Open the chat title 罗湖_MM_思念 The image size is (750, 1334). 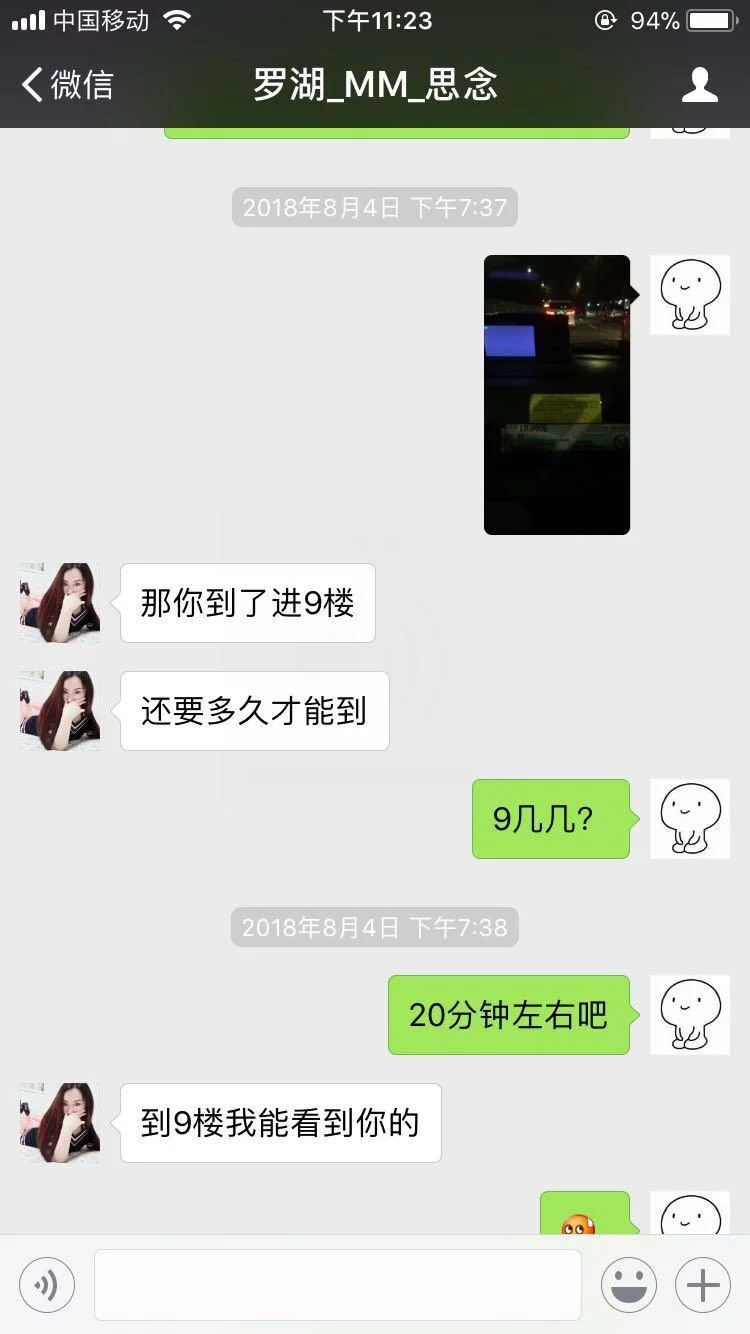point(375,86)
